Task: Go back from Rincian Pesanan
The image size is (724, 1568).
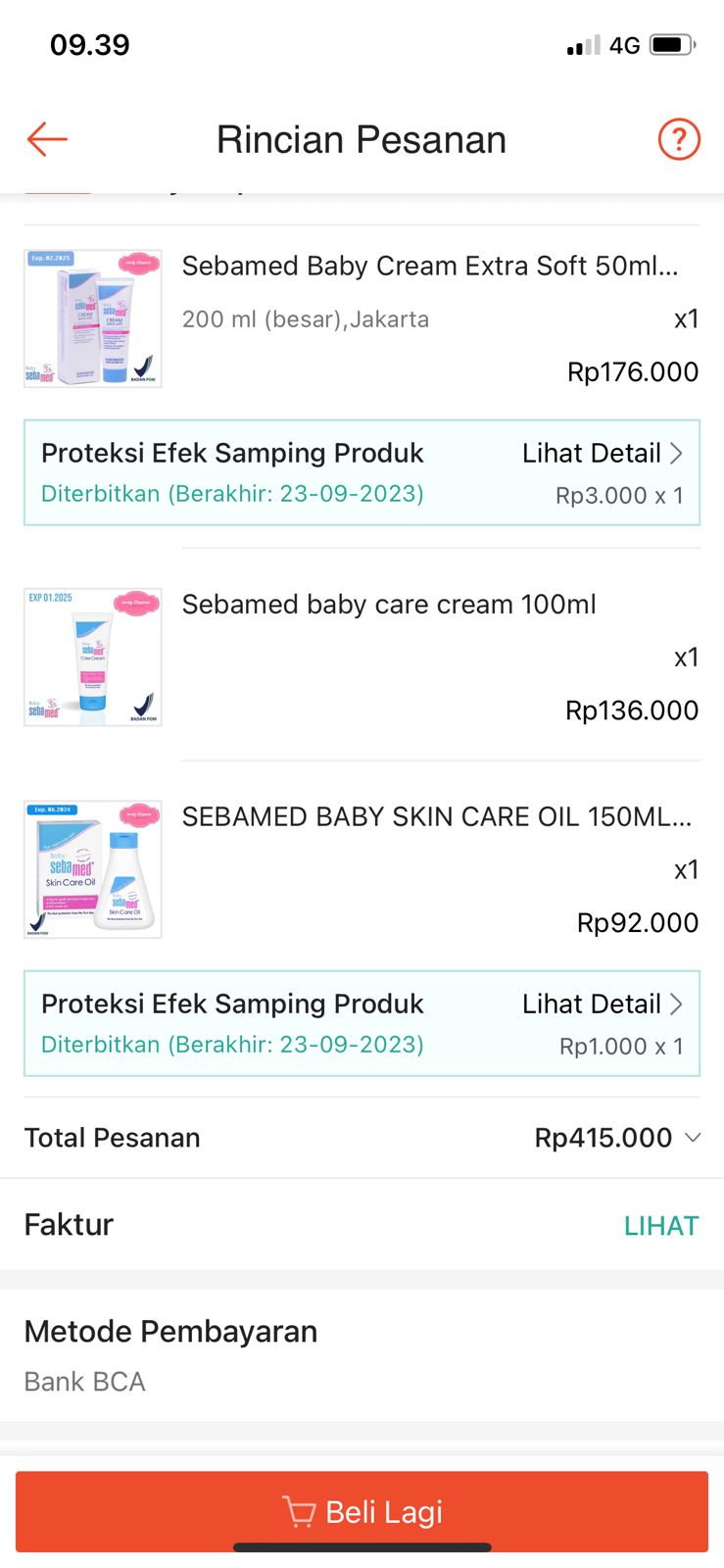Action: coord(47,139)
